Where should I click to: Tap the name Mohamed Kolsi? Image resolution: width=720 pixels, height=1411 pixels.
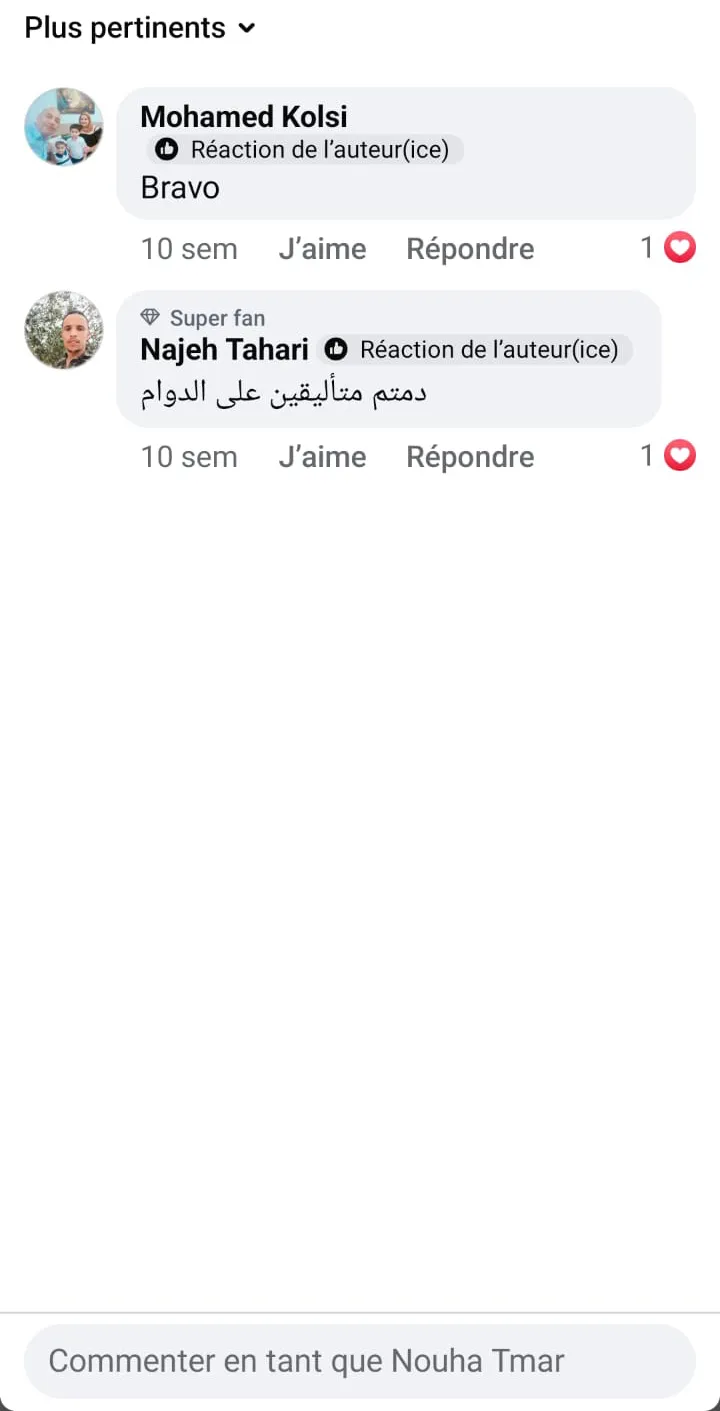(244, 116)
